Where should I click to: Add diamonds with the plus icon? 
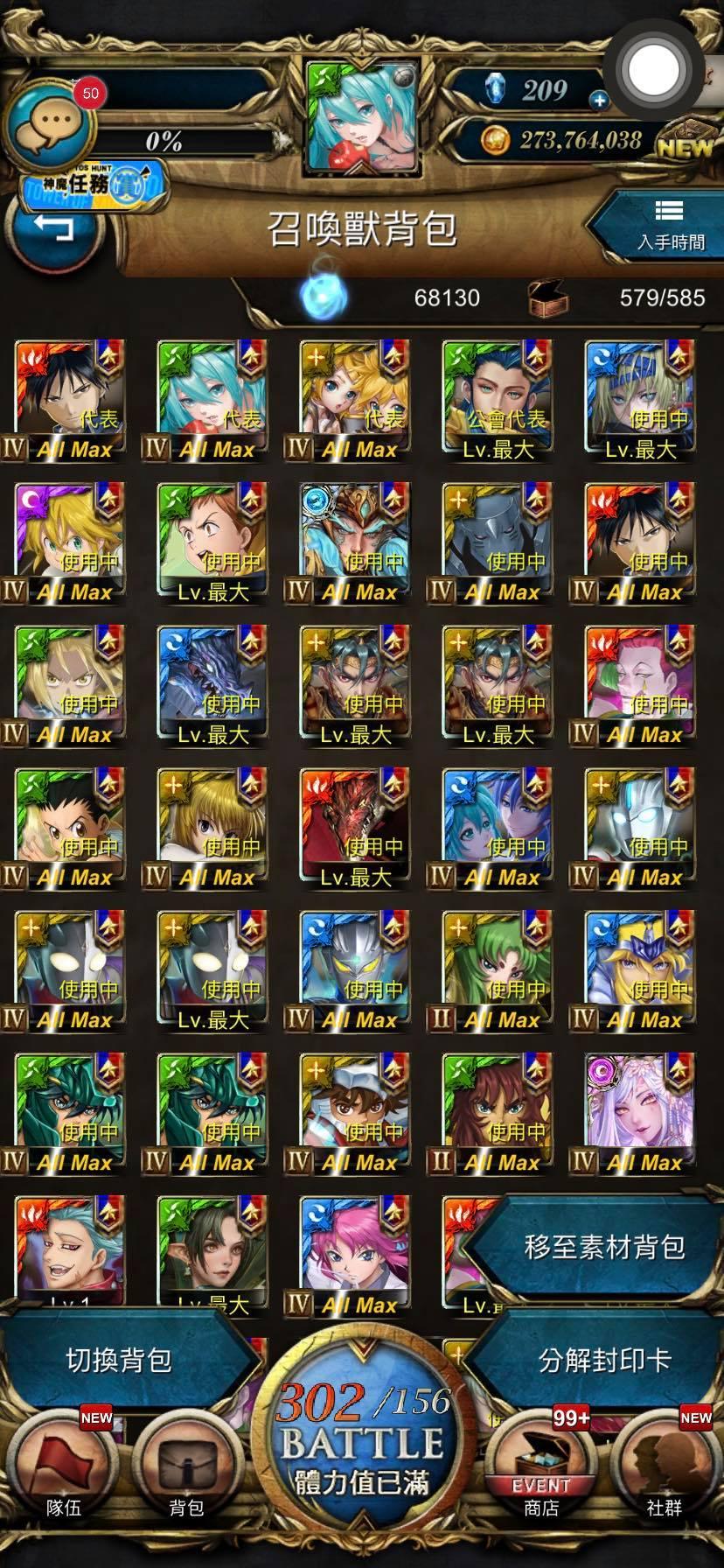tap(599, 101)
